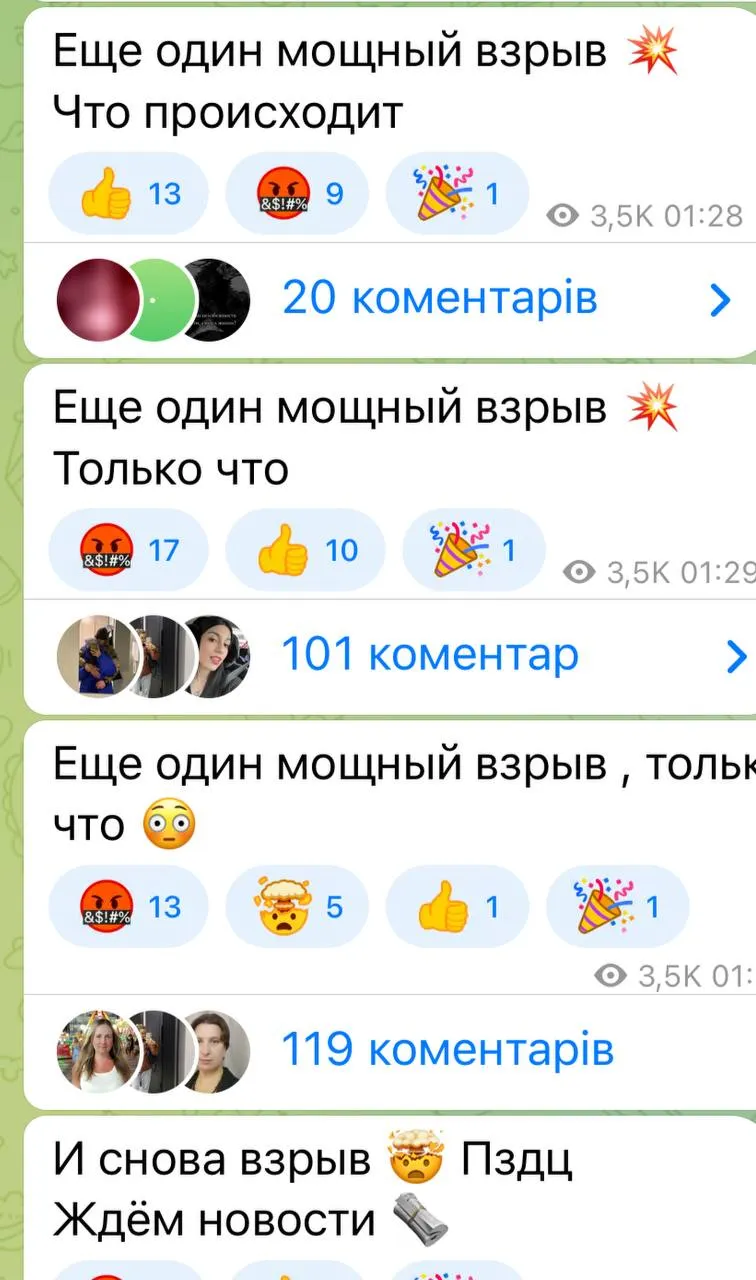Tap the exploding-head reaction on the third post
756x1280 pixels.
click(x=297, y=906)
